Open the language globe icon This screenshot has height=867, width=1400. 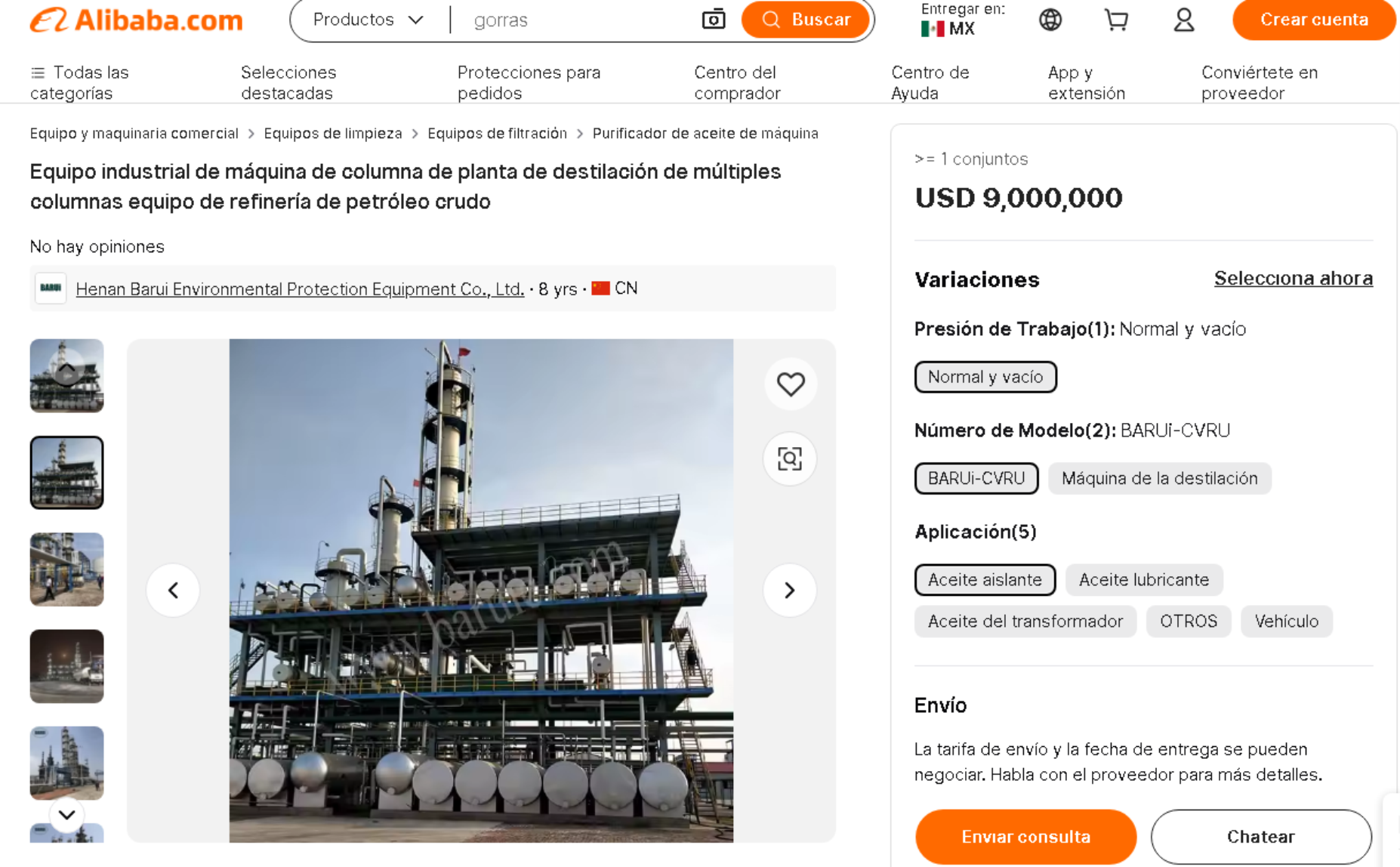tap(1050, 20)
